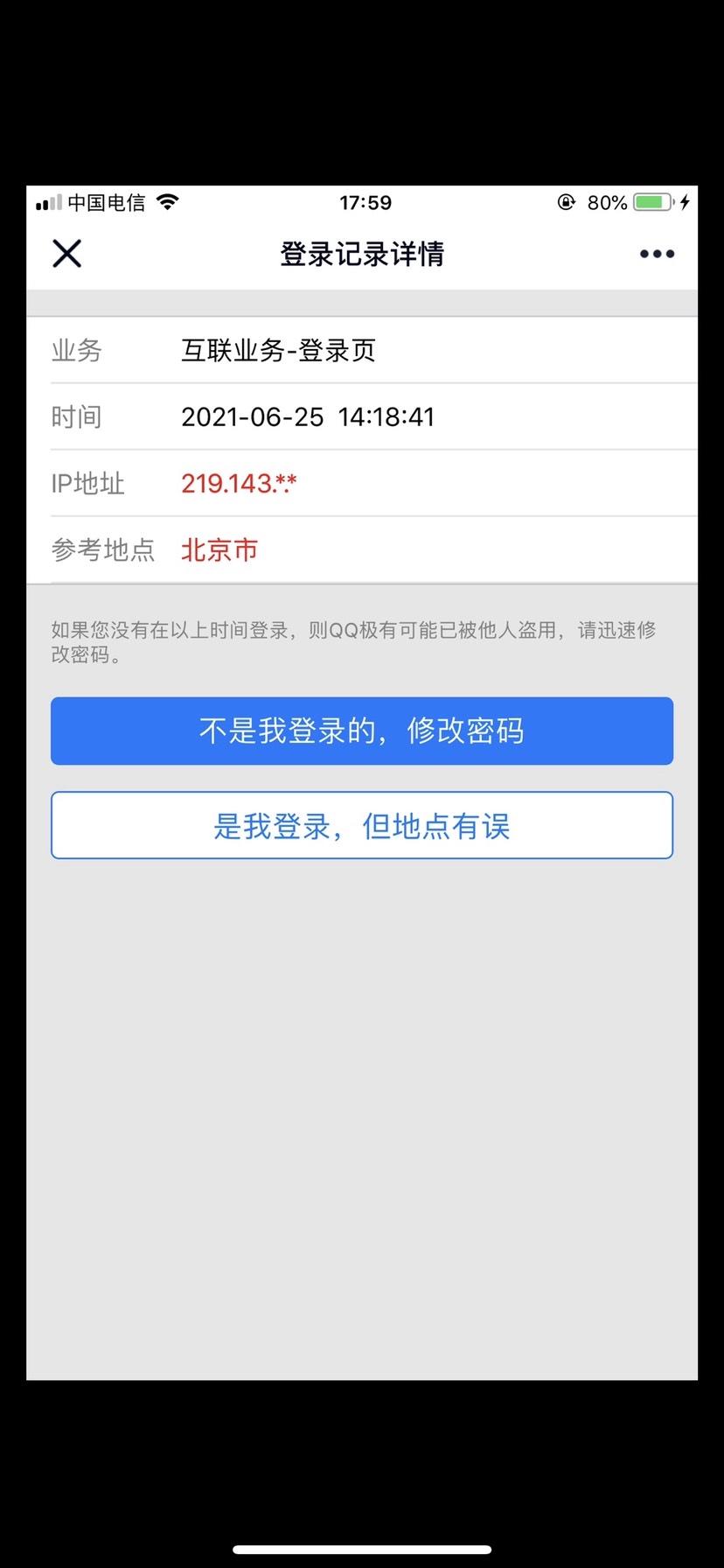The height and width of the screenshot is (1568, 724).
Task: Tap the orientation lock icon in status bar
Action: [x=565, y=202]
